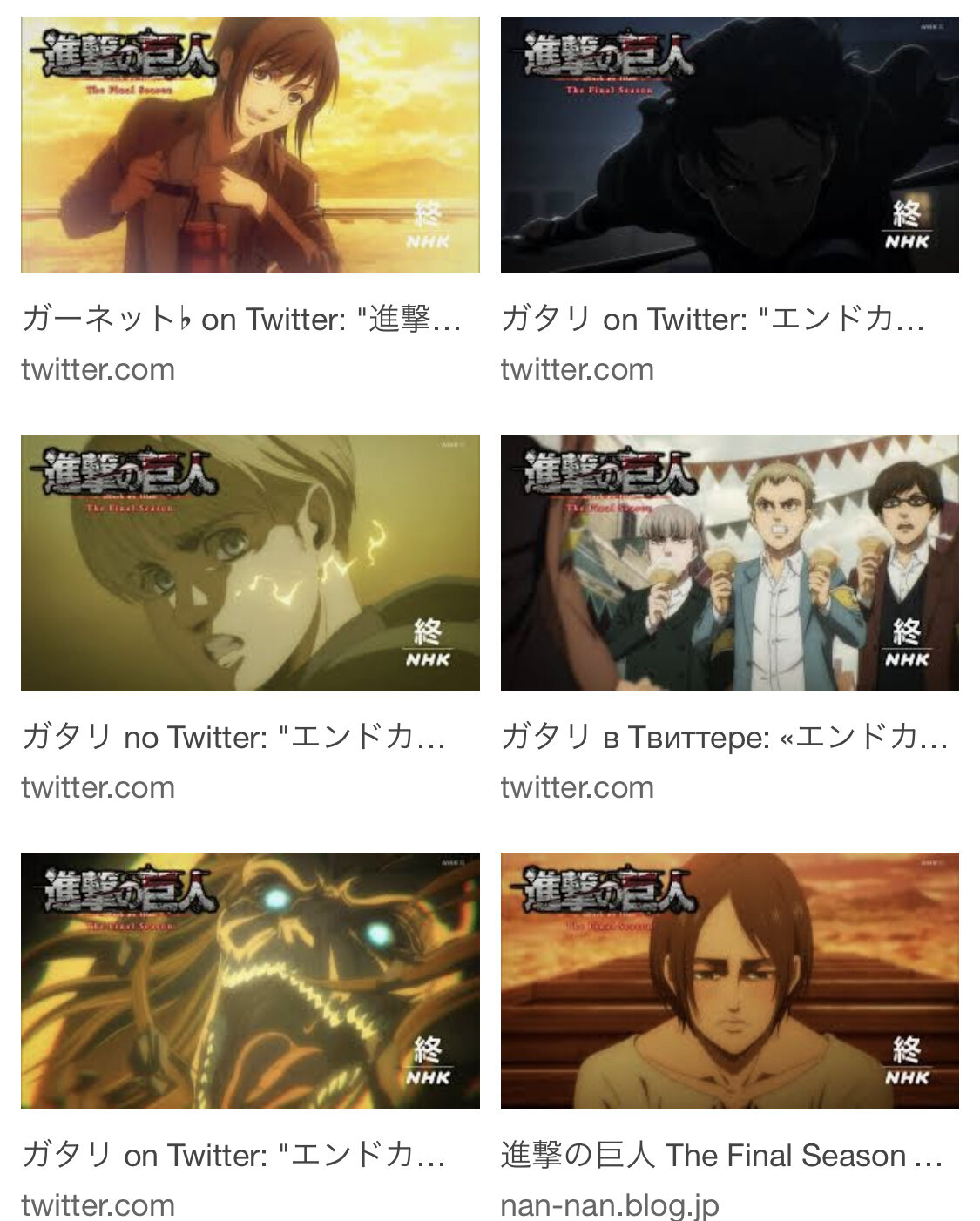Open the dark silhouette endcard image
The height and width of the screenshot is (1221, 980).
click(729, 145)
